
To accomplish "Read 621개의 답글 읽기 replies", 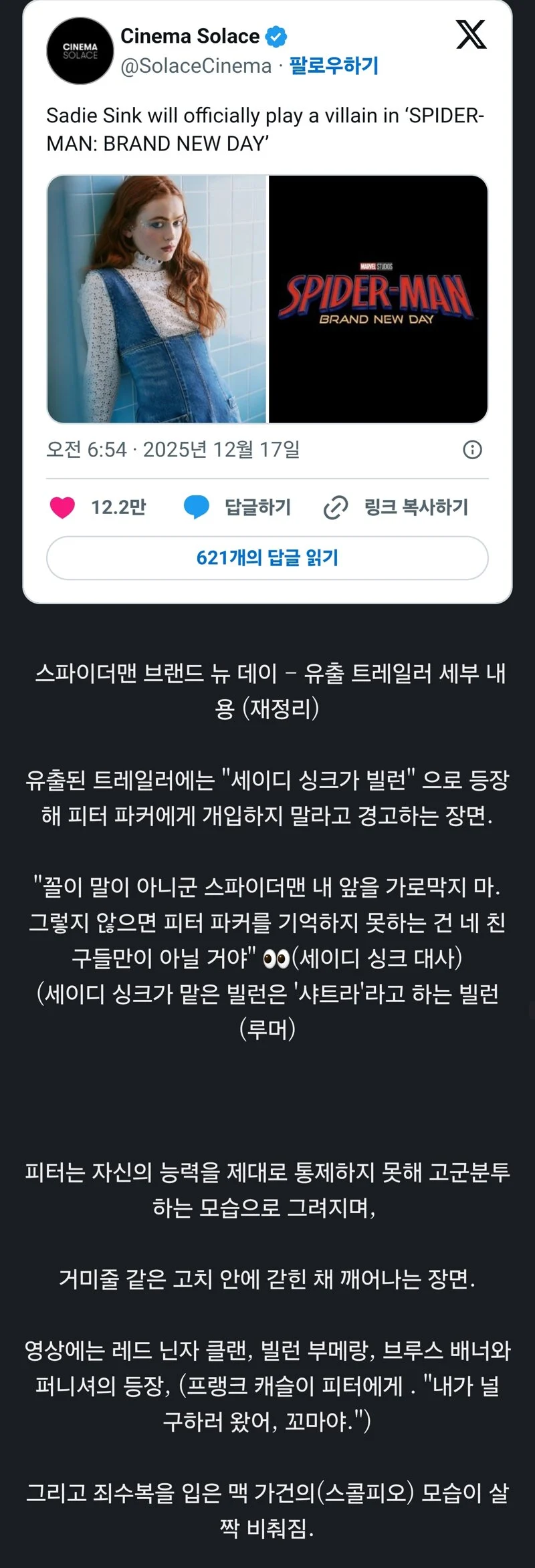I will pyautogui.click(x=267, y=557).
